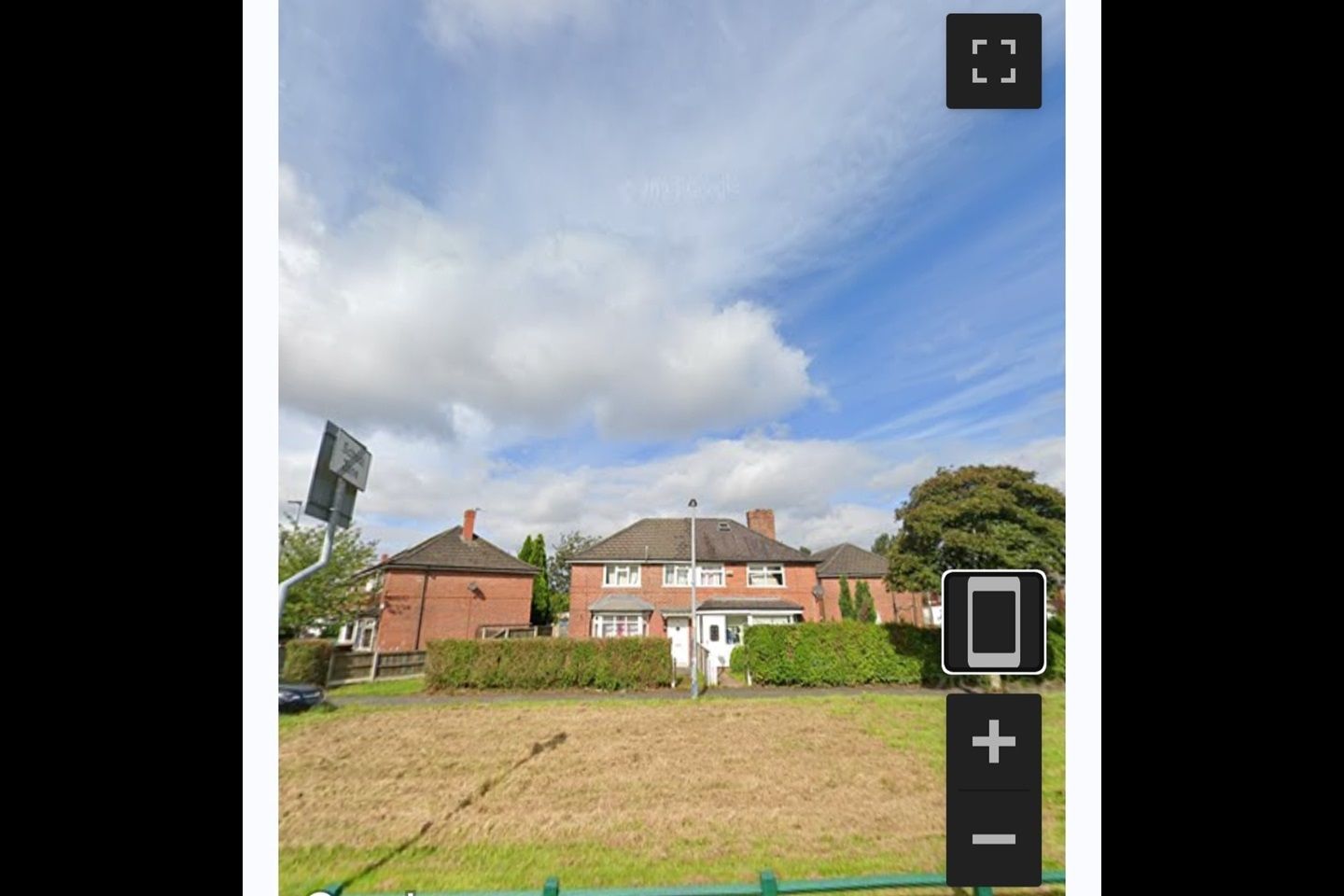Toggle phone motion tracking mode

[993, 622]
